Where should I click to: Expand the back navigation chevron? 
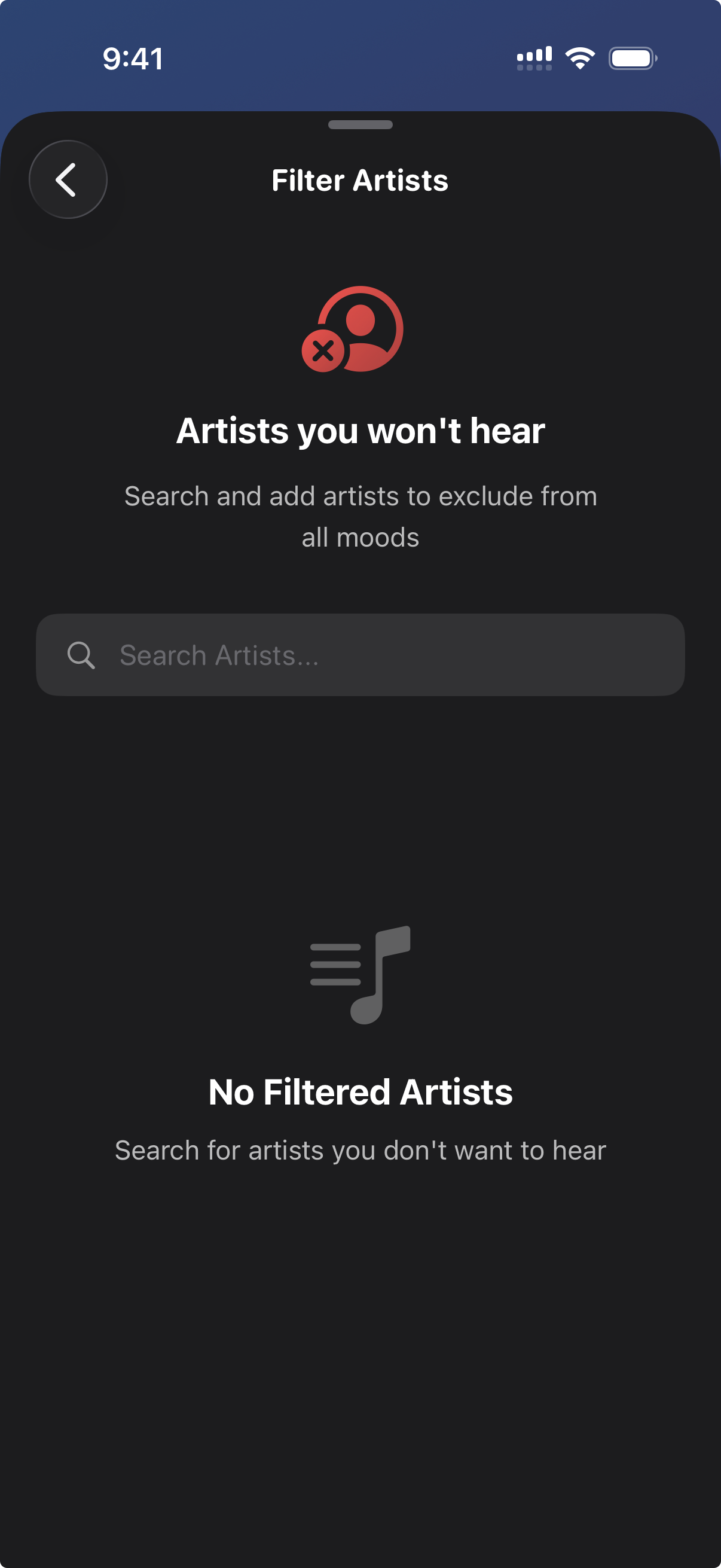[67, 179]
